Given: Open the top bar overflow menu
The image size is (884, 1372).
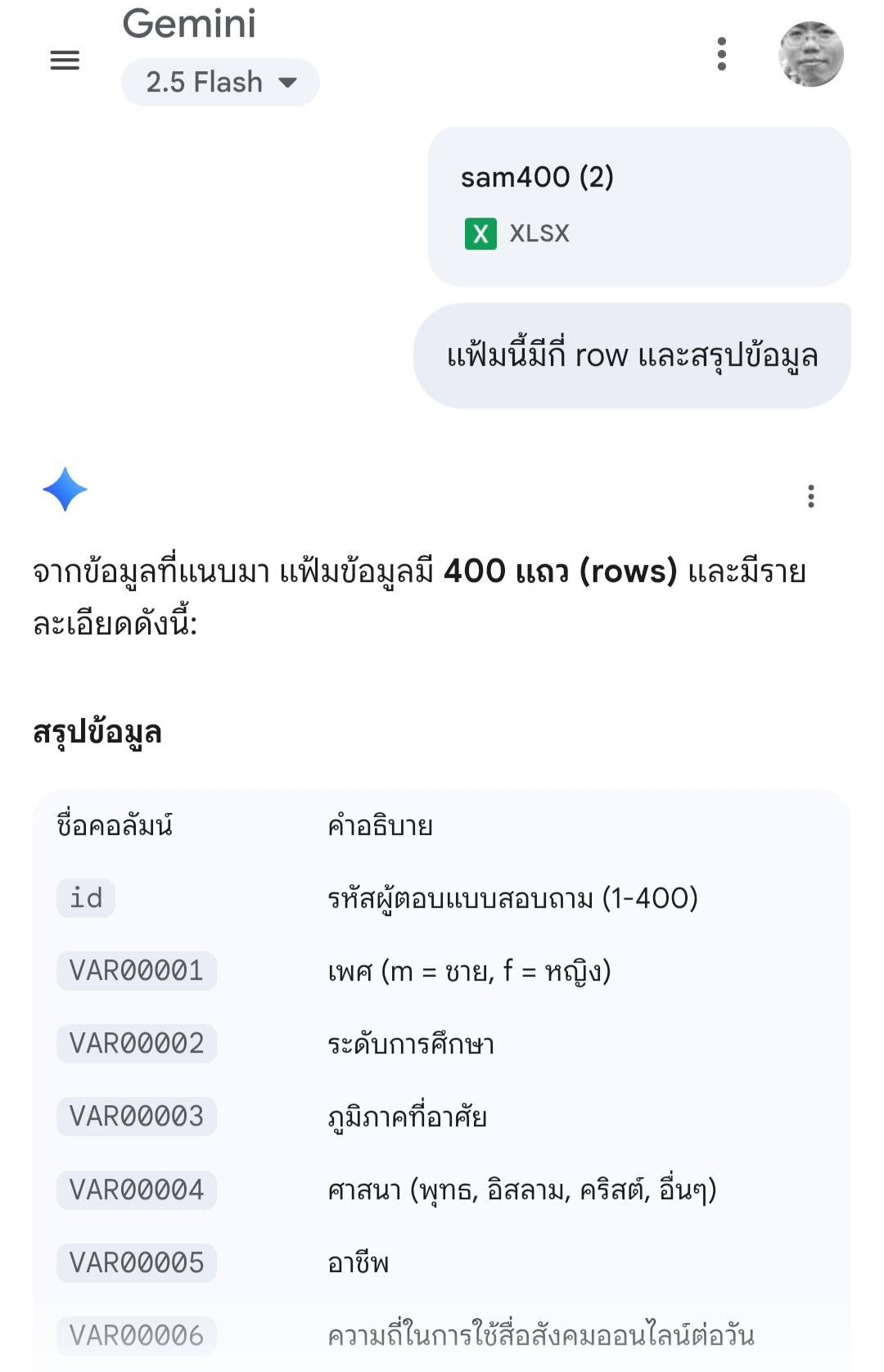Looking at the screenshot, I should click(721, 54).
